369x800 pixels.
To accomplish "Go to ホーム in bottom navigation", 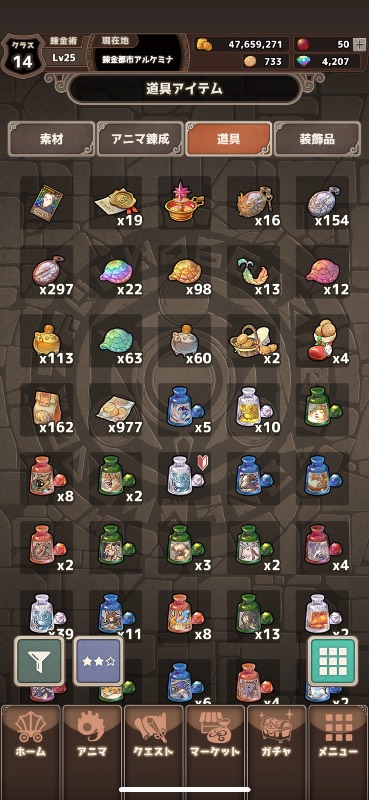I will [x=31, y=738].
